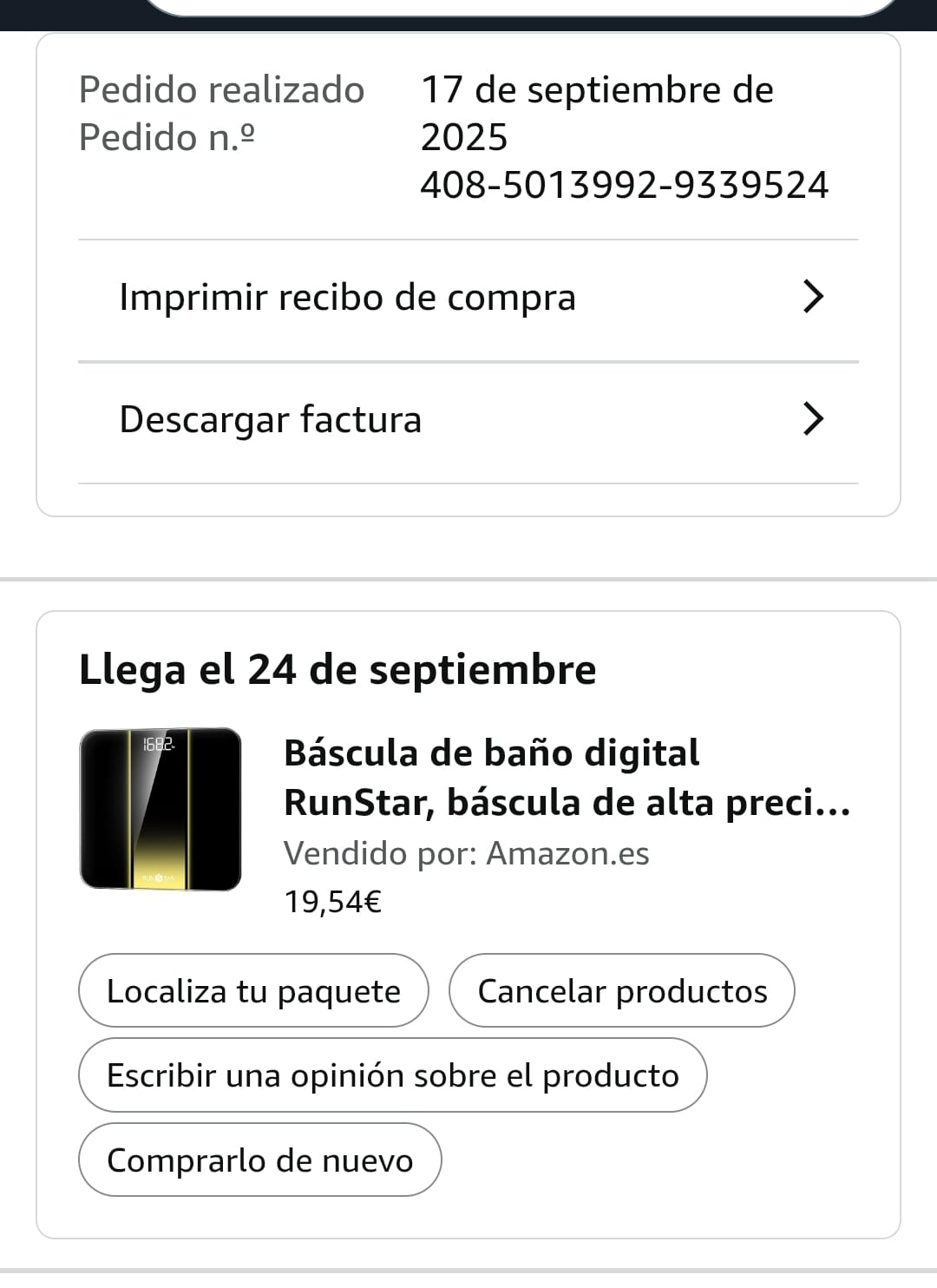Tap Comprarlo de nuevo button

pos(259,1160)
